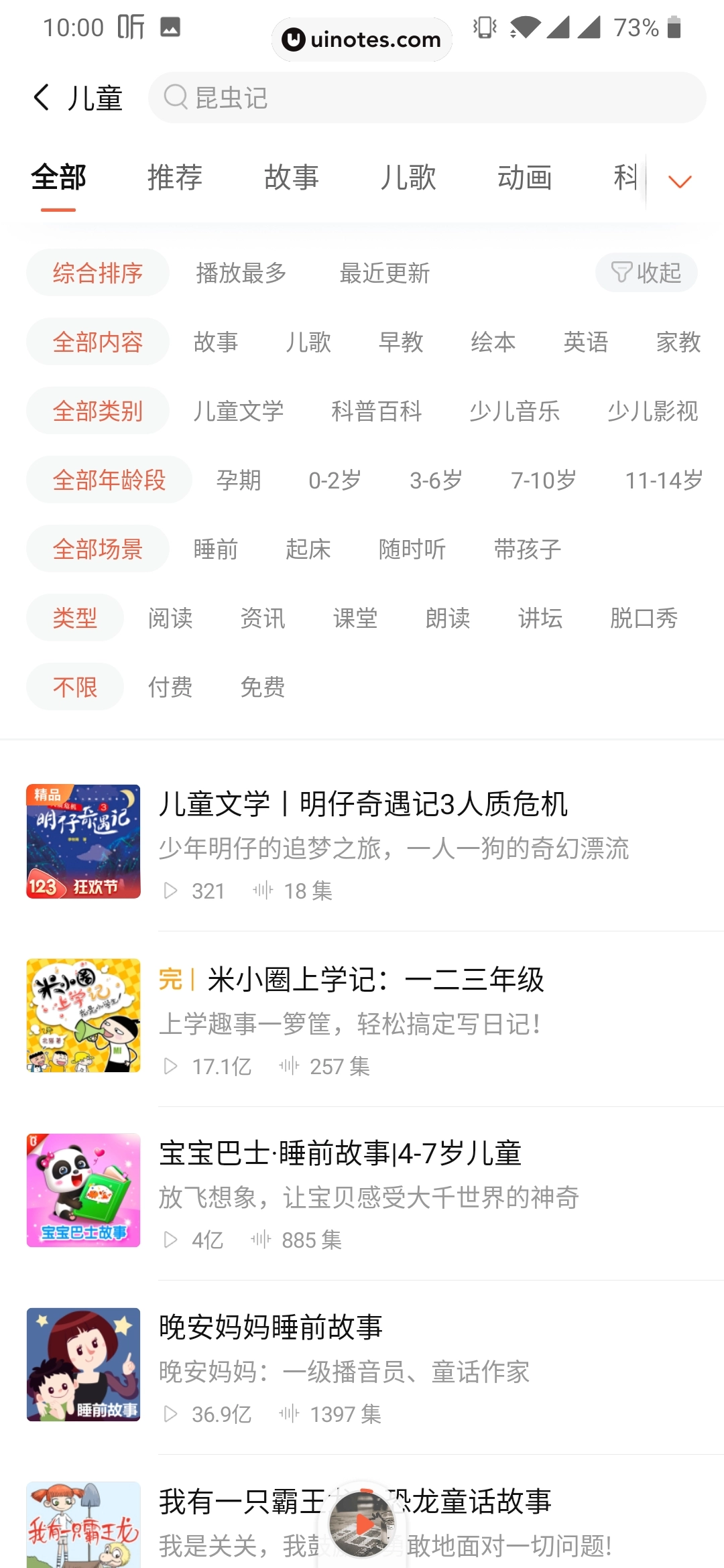Enable the 睡前 scene filter
Image resolution: width=724 pixels, height=1568 pixels.
[x=216, y=549]
